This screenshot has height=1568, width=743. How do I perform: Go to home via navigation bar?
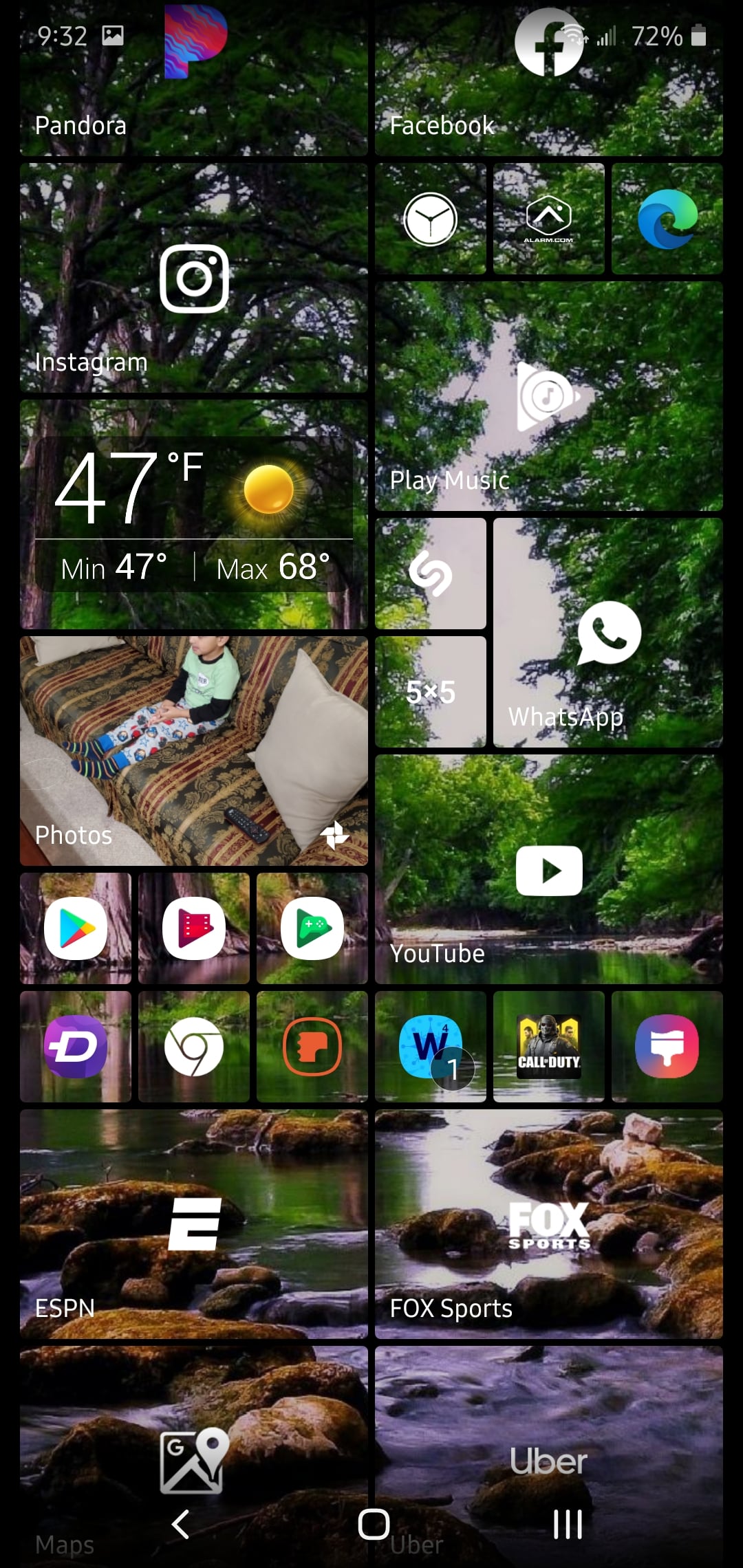click(x=374, y=1524)
